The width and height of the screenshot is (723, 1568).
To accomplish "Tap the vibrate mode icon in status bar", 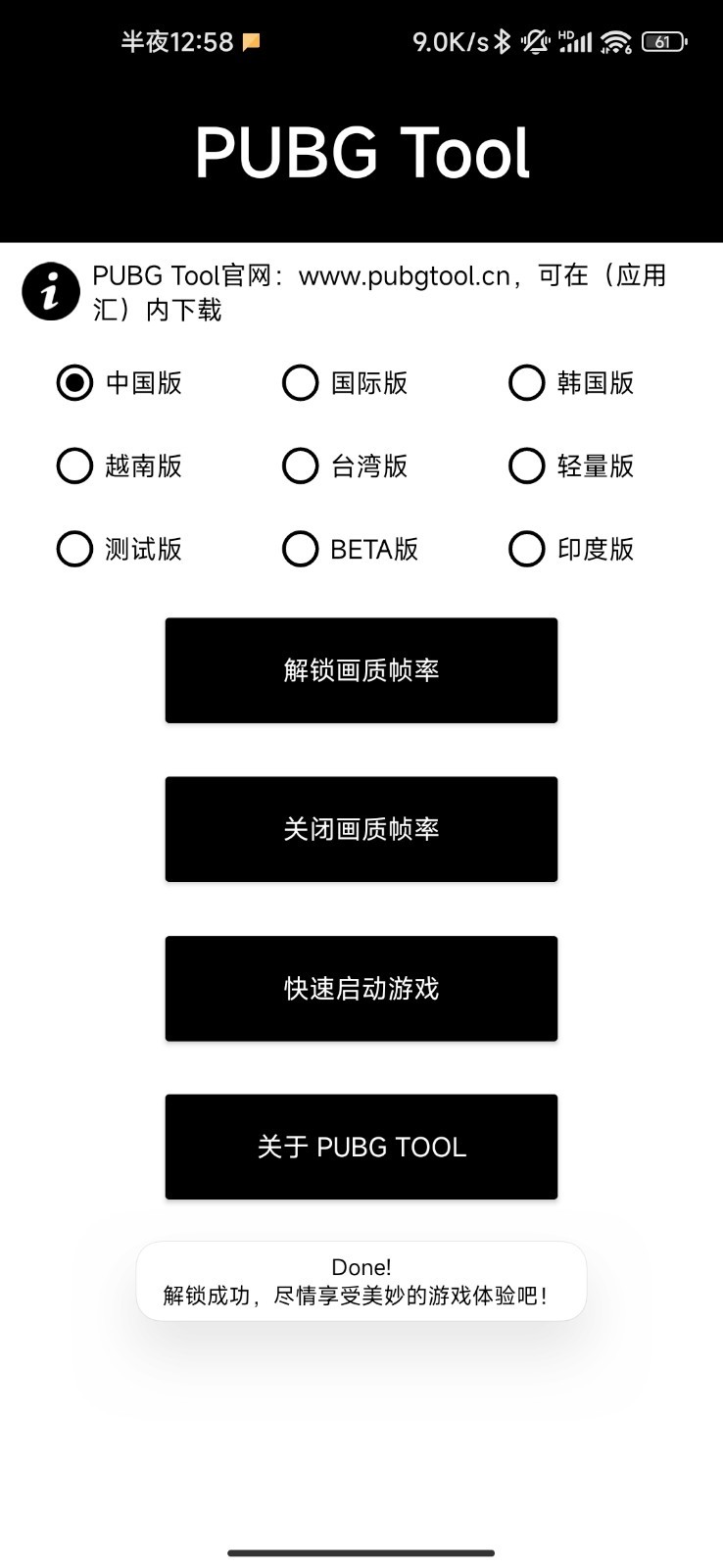I will 534,41.
